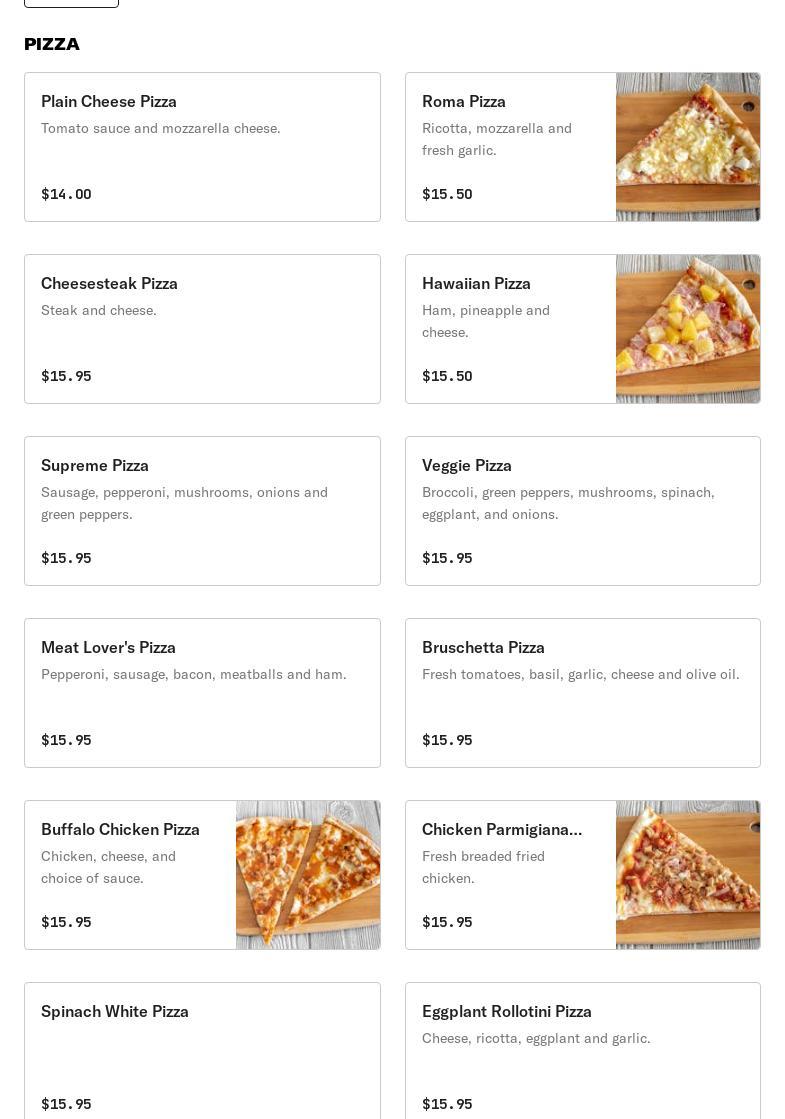View the Hawaiian Pizza details
This screenshot has height=1119, width=785.
coord(582,329)
